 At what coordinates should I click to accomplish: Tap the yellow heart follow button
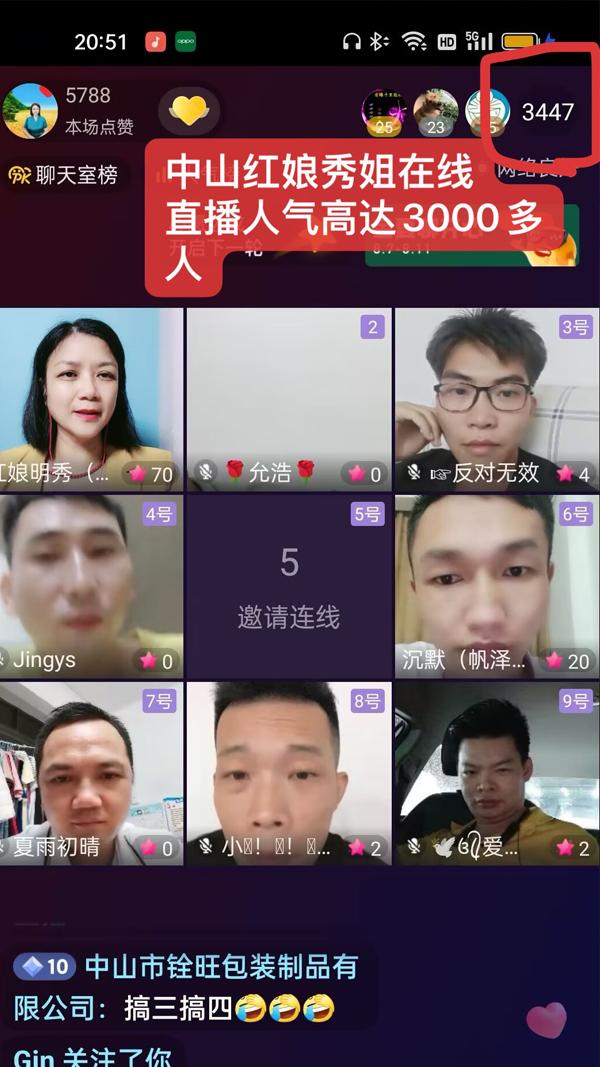[188, 110]
